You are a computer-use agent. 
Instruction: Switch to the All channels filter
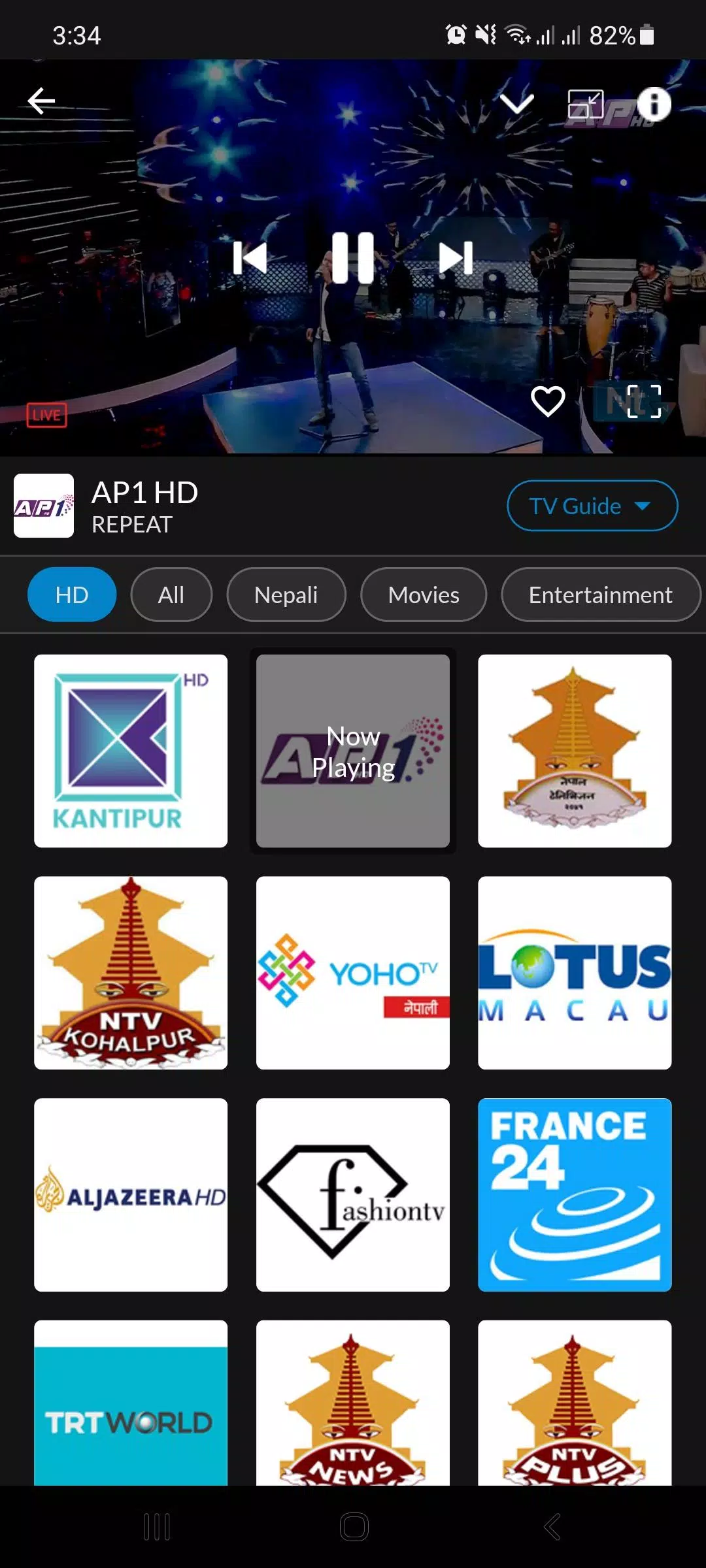point(171,595)
